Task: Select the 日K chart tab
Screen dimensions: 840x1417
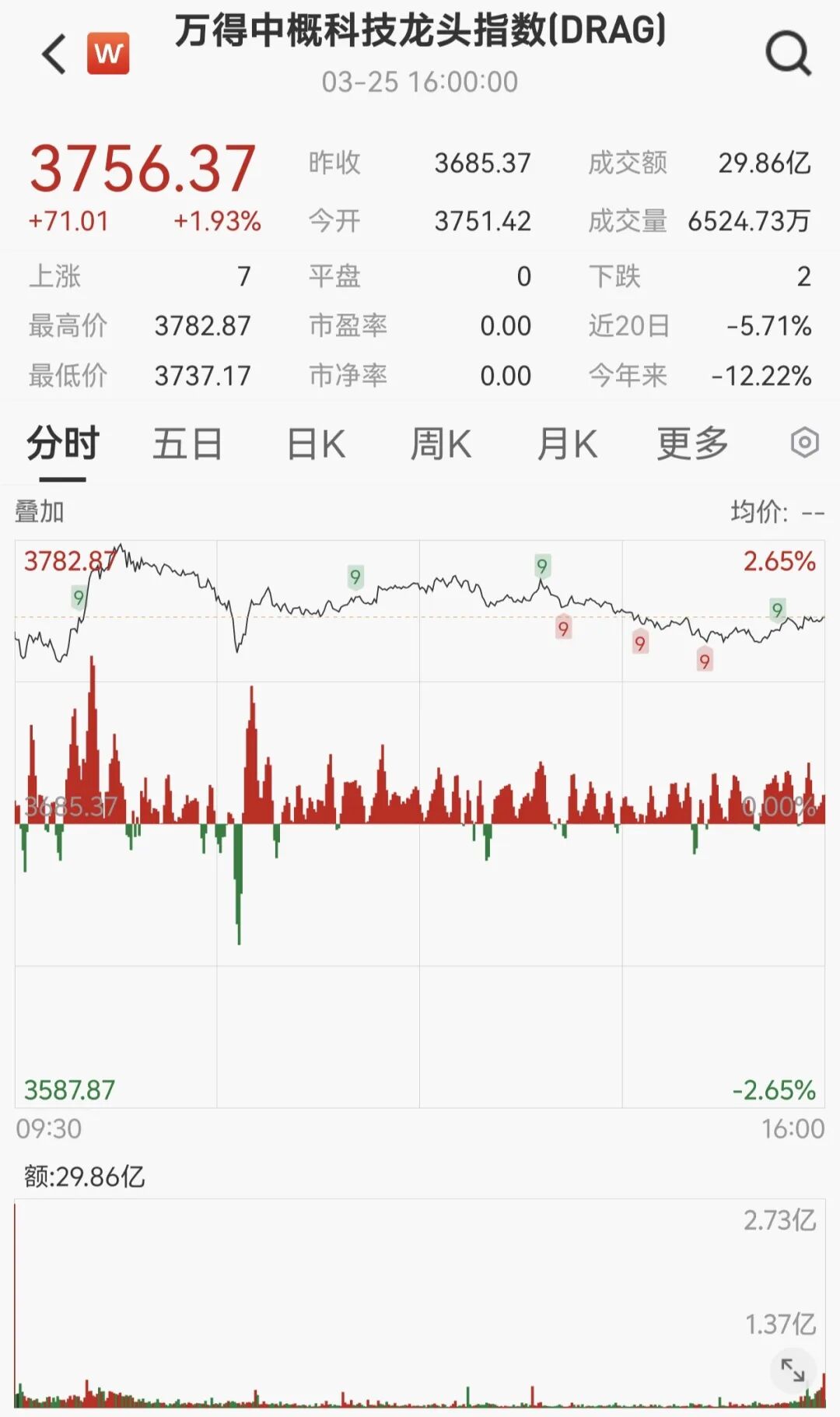Action: 316,444
